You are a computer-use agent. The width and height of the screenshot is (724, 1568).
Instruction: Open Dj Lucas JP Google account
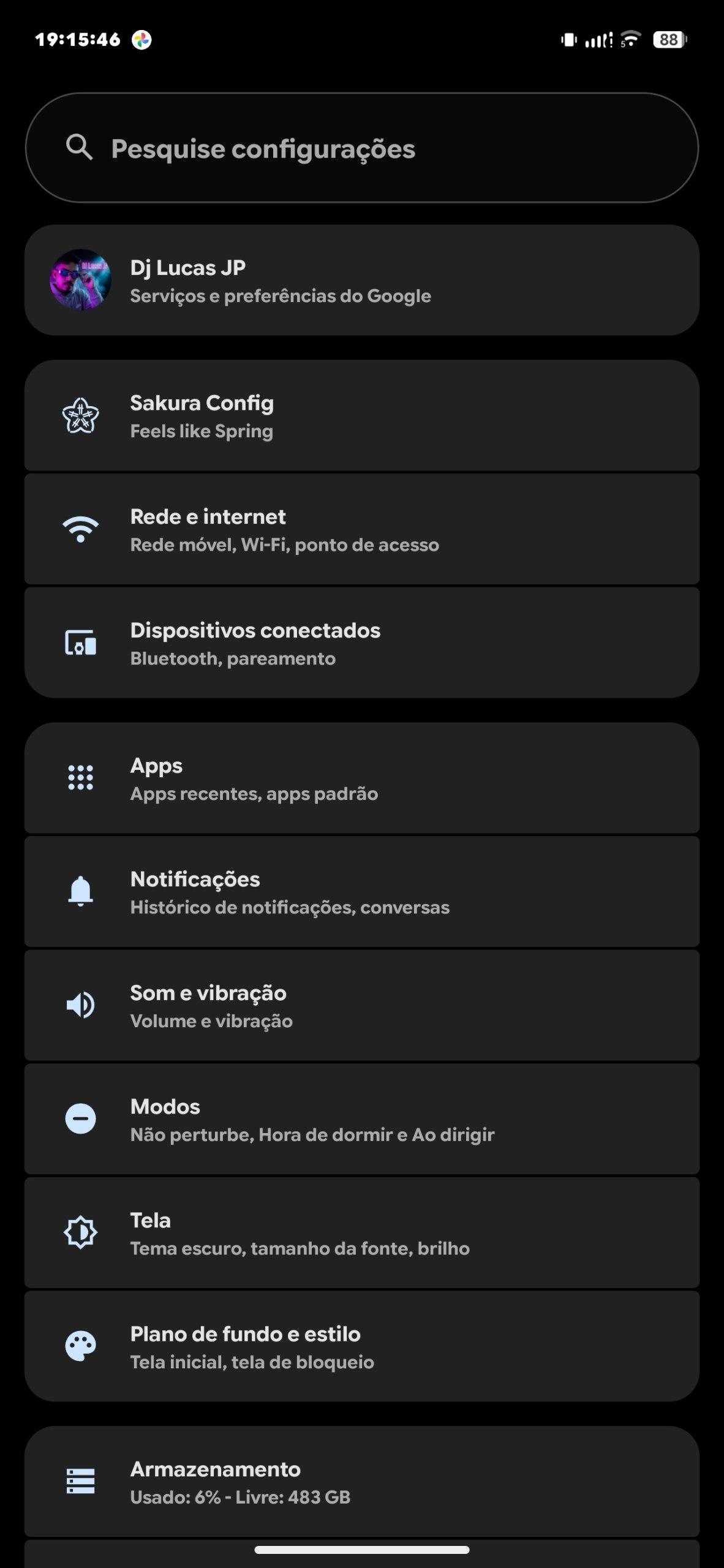tap(361, 281)
